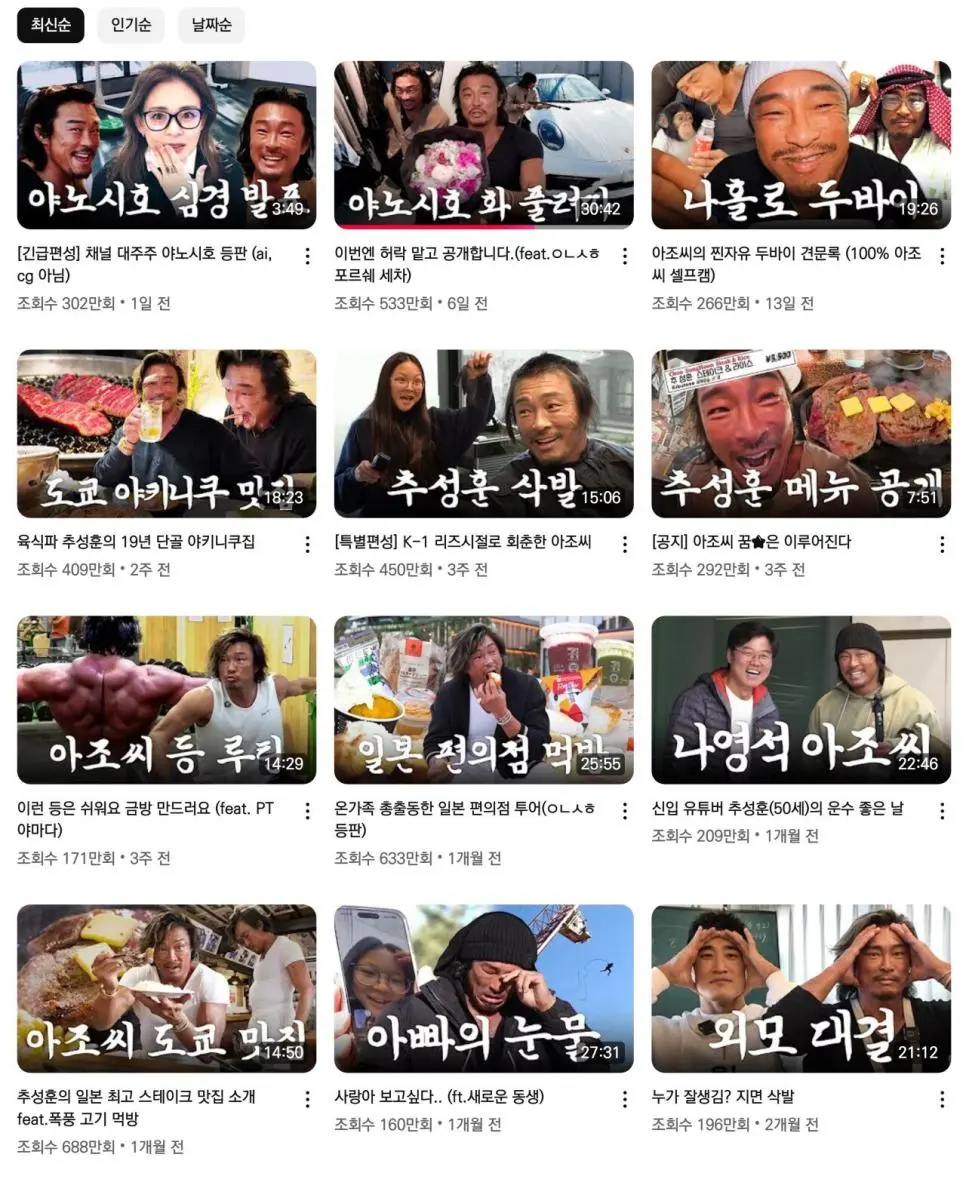Open the three-dot menu on the 나홀로 두바이 video
This screenshot has width=966, height=1179.
940,256
